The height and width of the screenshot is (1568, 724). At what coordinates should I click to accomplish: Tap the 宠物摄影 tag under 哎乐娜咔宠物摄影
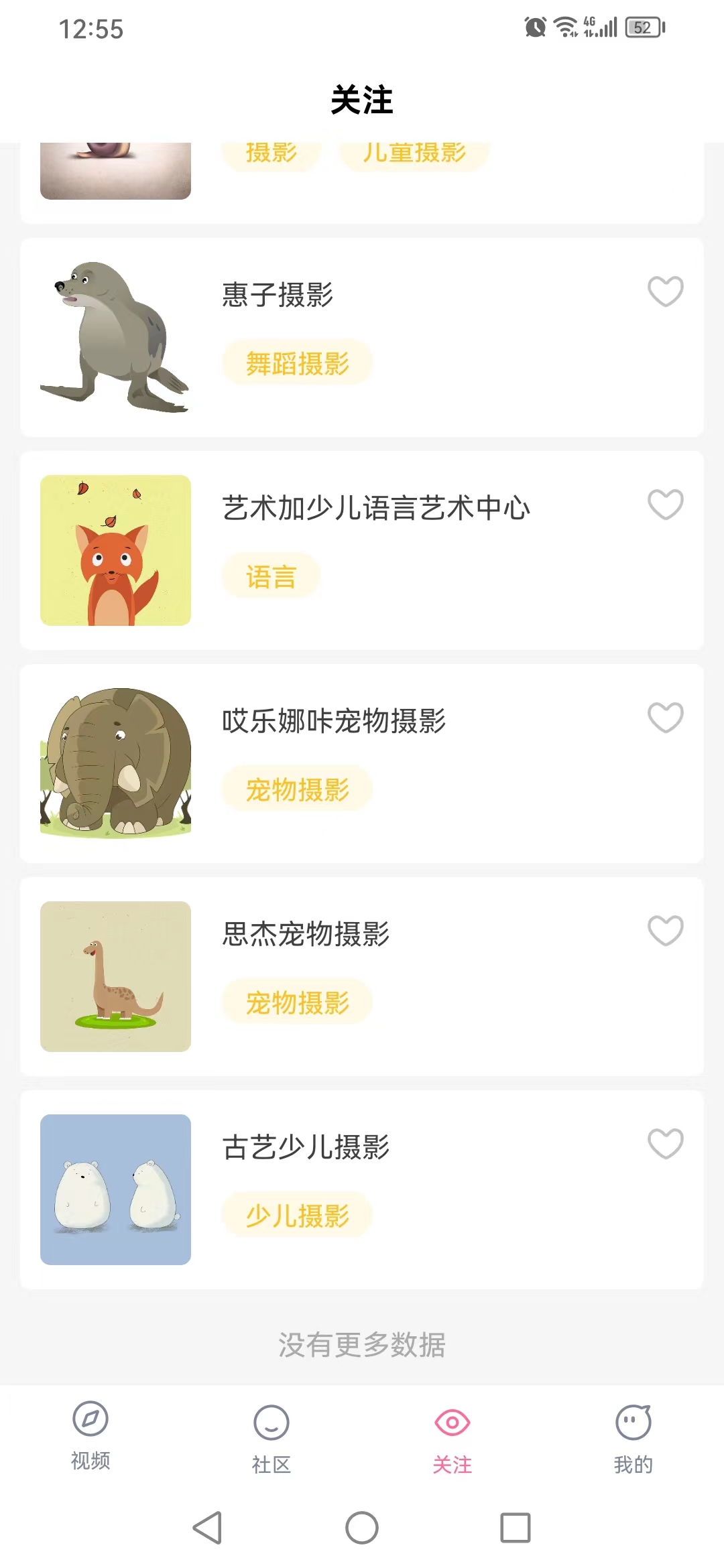296,789
